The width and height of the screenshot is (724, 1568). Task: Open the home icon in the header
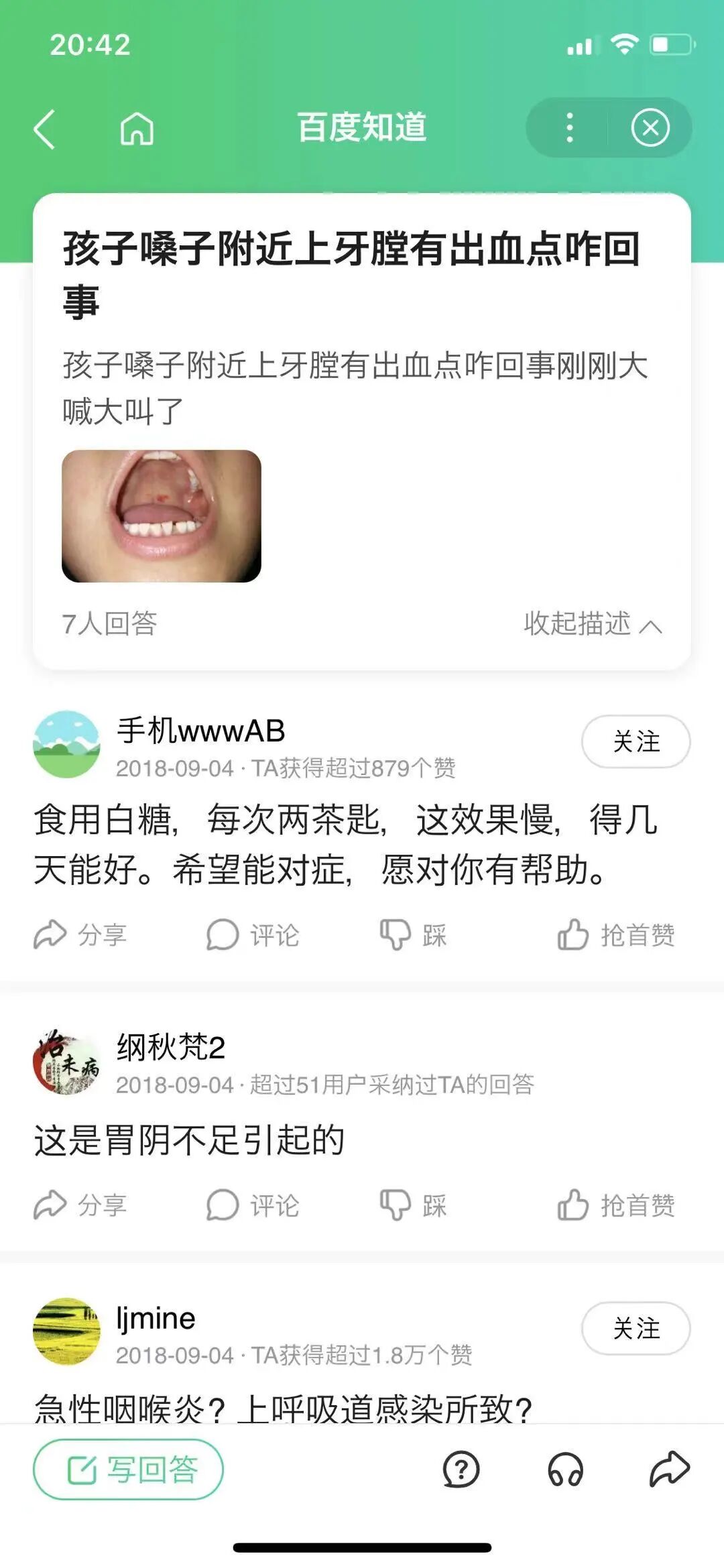137,129
